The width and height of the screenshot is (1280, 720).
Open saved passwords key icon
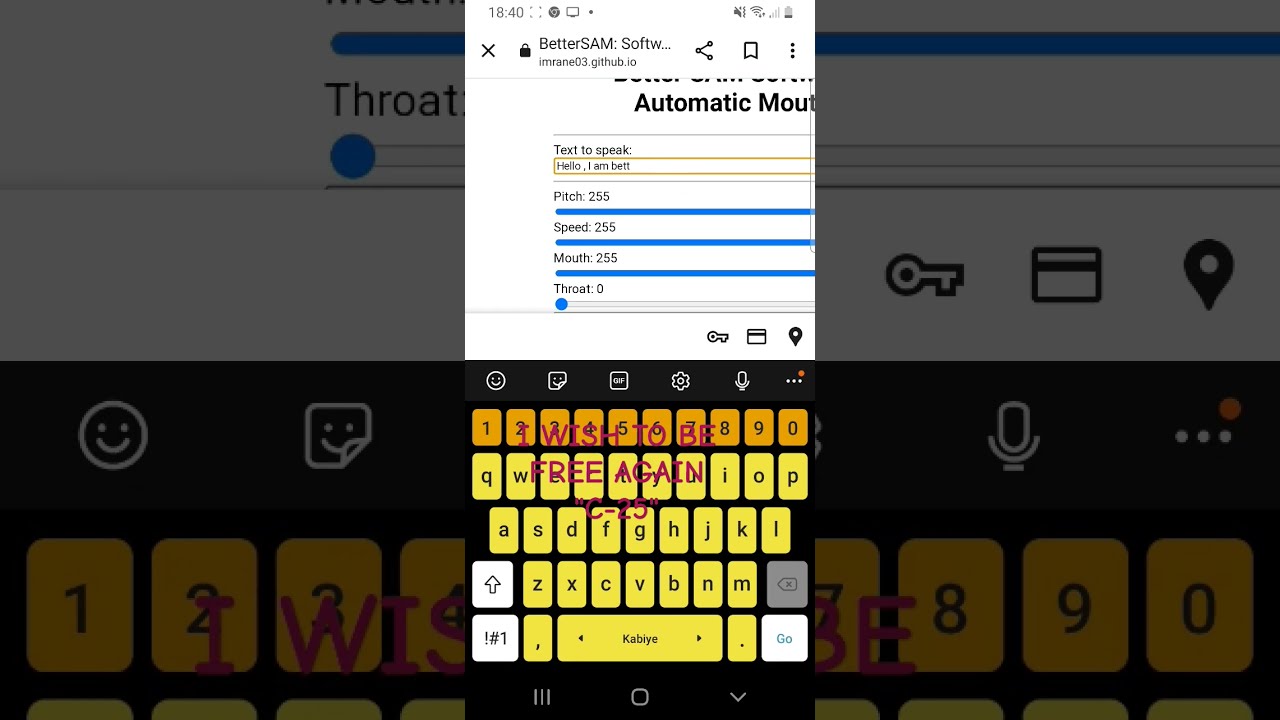click(x=717, y=337)
